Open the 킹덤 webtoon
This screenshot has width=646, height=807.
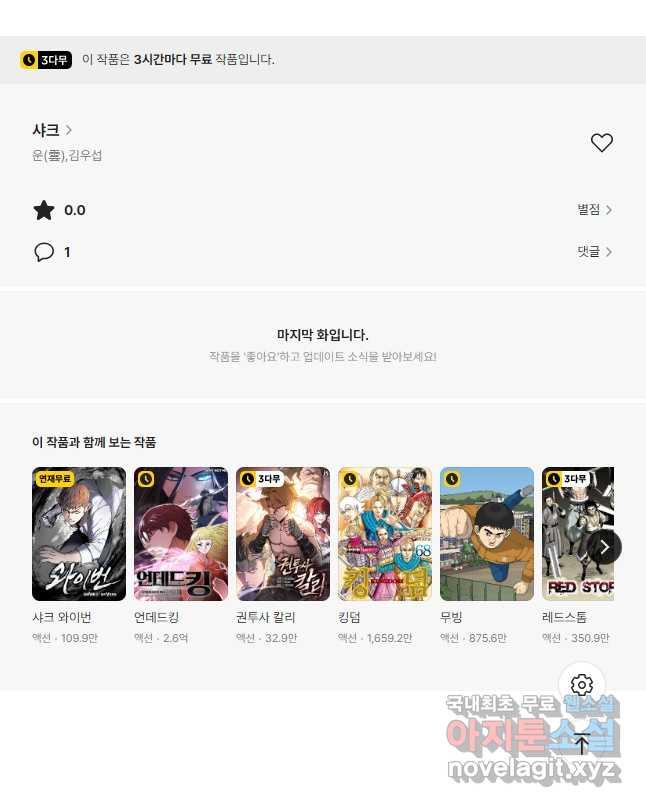pos(385,534)
